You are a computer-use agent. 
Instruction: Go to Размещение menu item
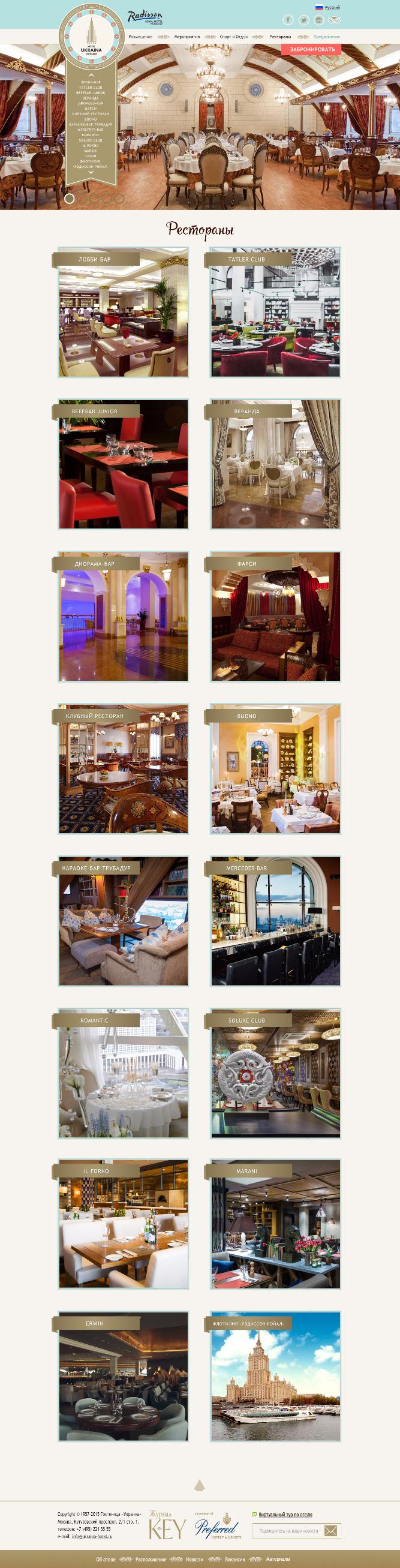pyautogui.click(x=140, y=37)
